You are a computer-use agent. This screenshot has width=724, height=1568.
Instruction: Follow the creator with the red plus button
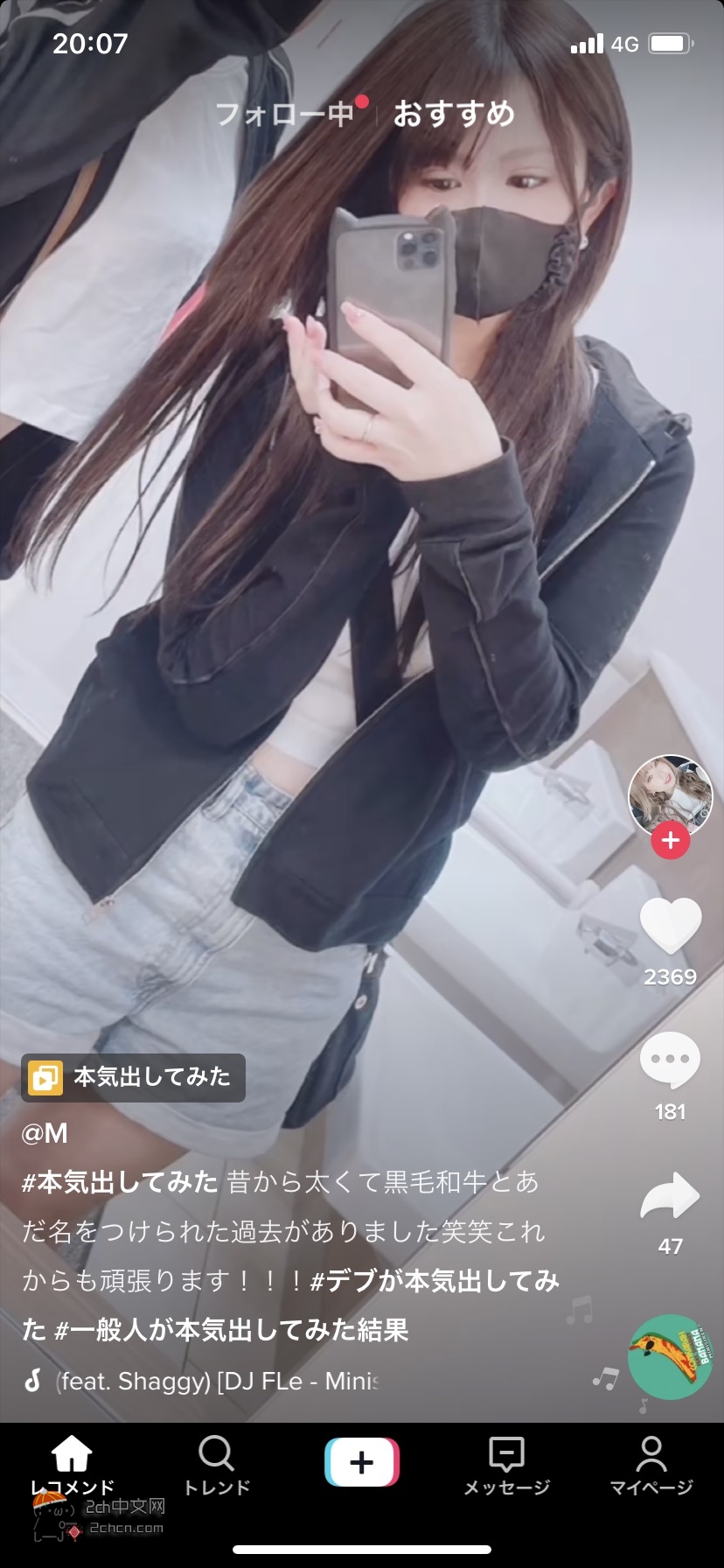[670, 841]
